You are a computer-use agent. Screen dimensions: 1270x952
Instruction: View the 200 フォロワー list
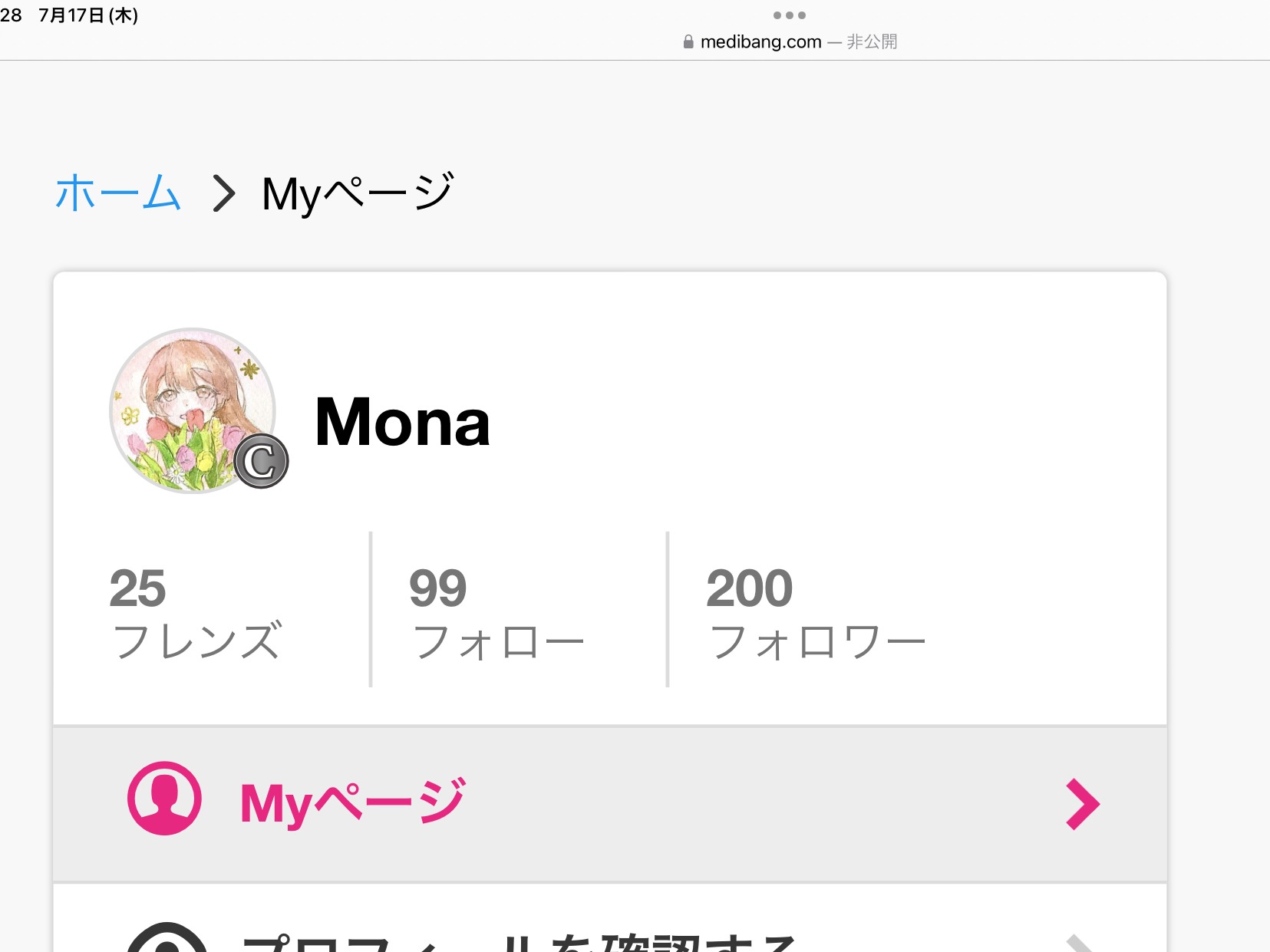tap(816, 612)
